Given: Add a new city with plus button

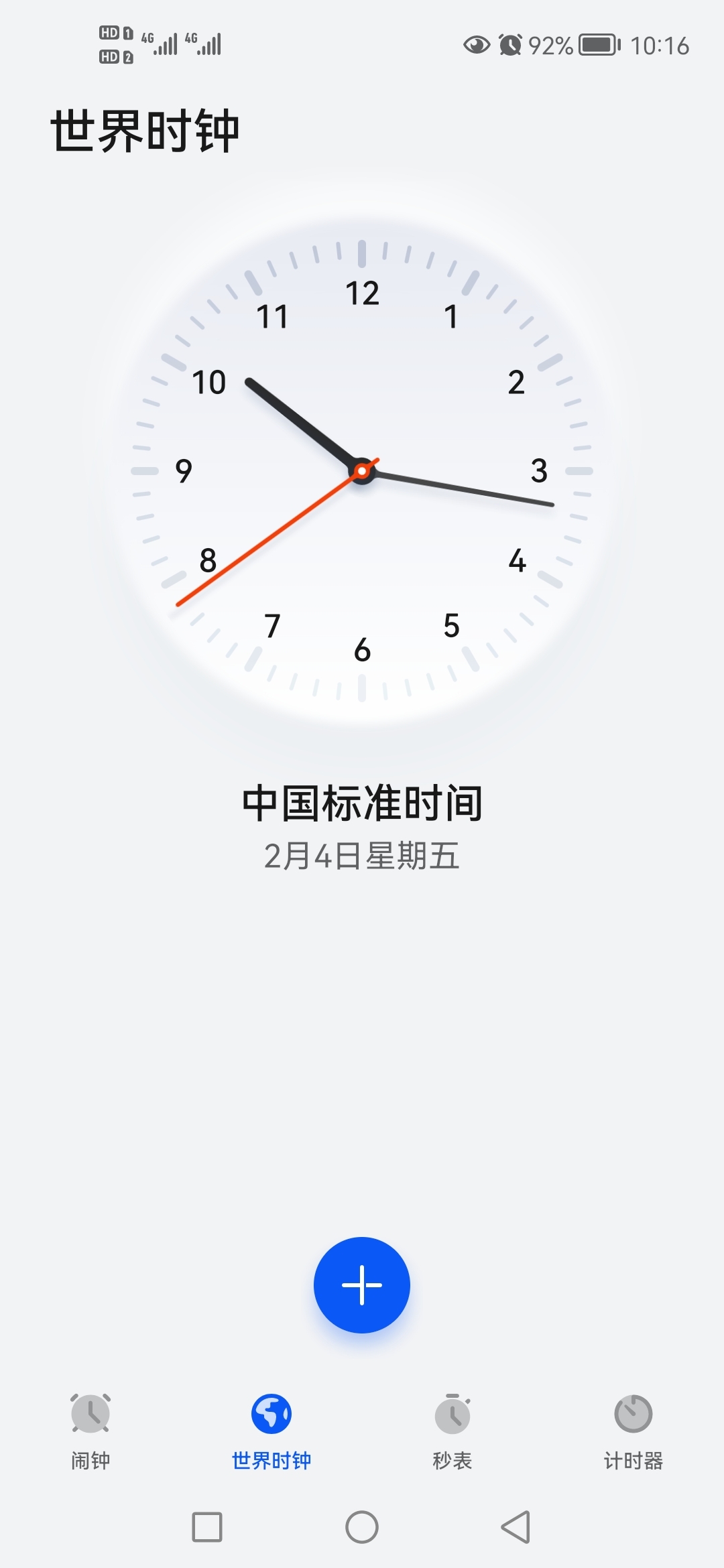Looking at the screenshot, I should (x=362, y=1285).
